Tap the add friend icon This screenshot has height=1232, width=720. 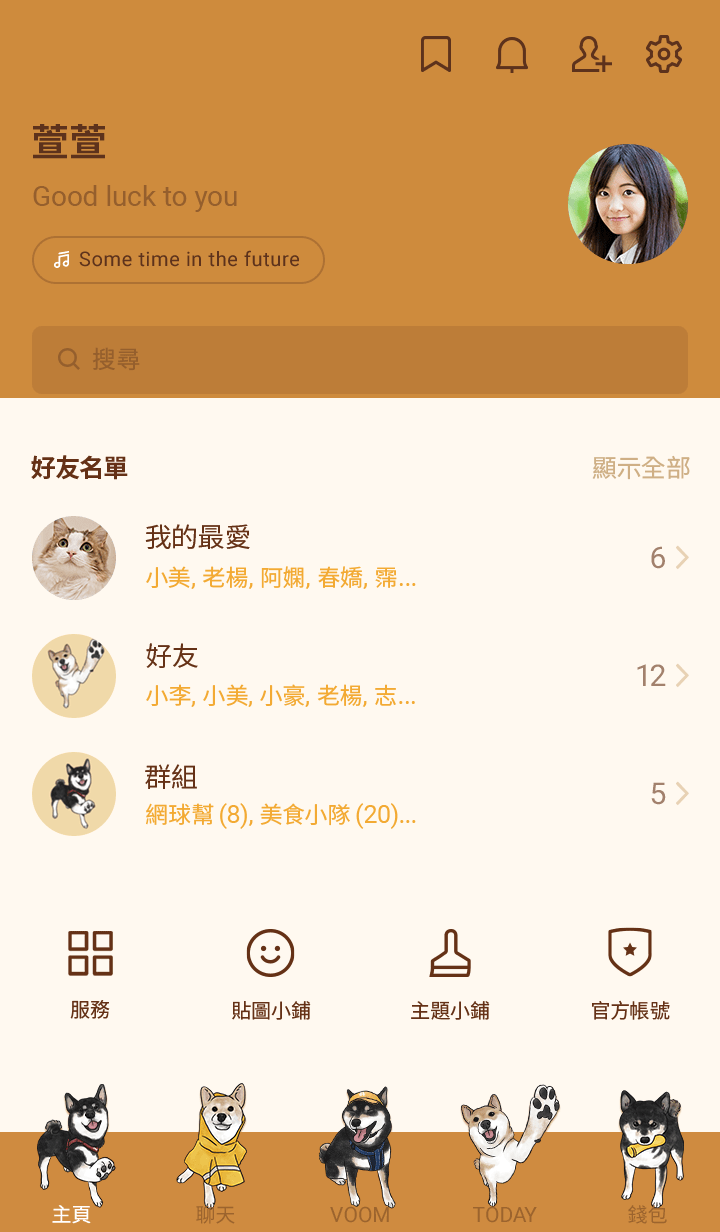[x=590, y=55]
